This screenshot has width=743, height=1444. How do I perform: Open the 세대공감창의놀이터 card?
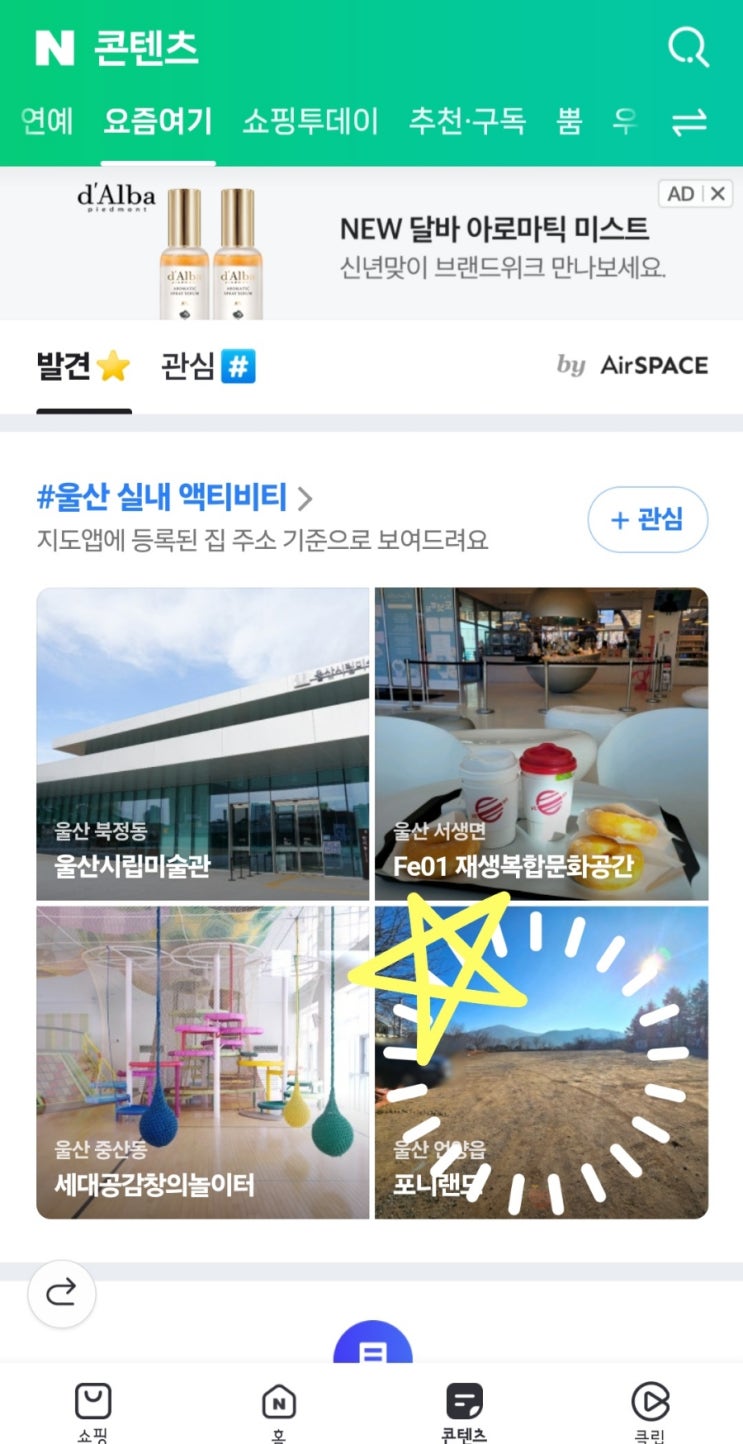(x=203, y=1062)
